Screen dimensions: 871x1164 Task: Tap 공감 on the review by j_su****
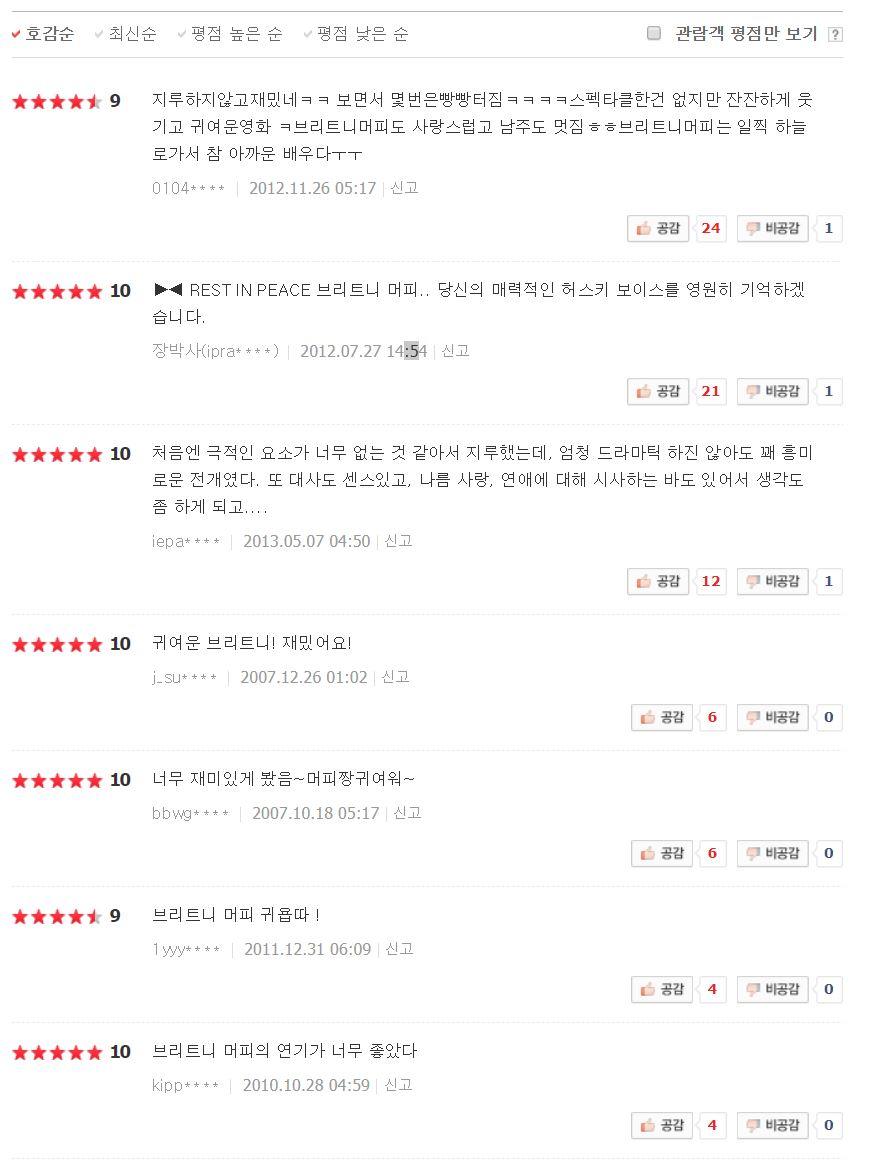663,717
